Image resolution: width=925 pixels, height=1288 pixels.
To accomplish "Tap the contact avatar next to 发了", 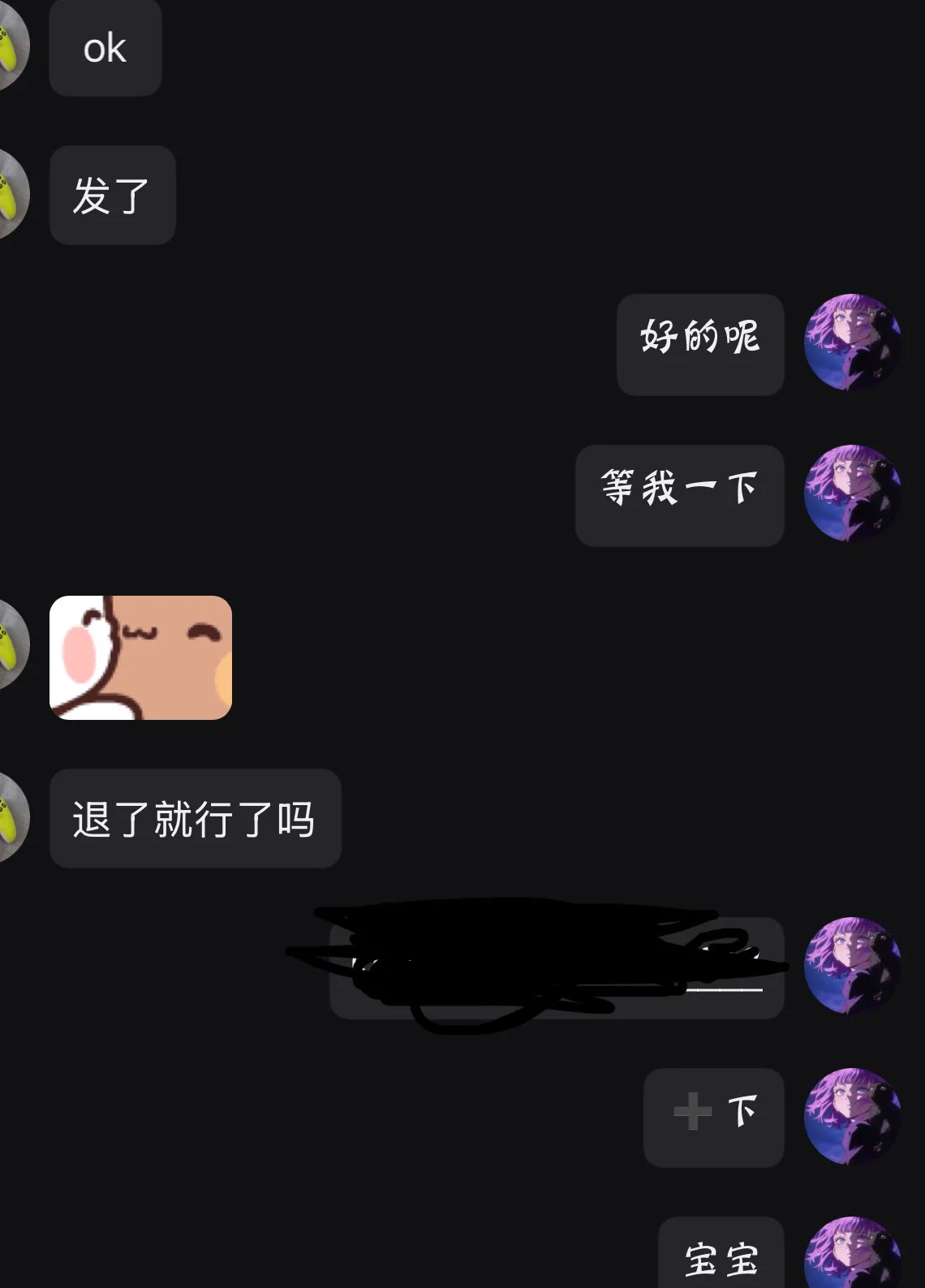I will [12, 195].
